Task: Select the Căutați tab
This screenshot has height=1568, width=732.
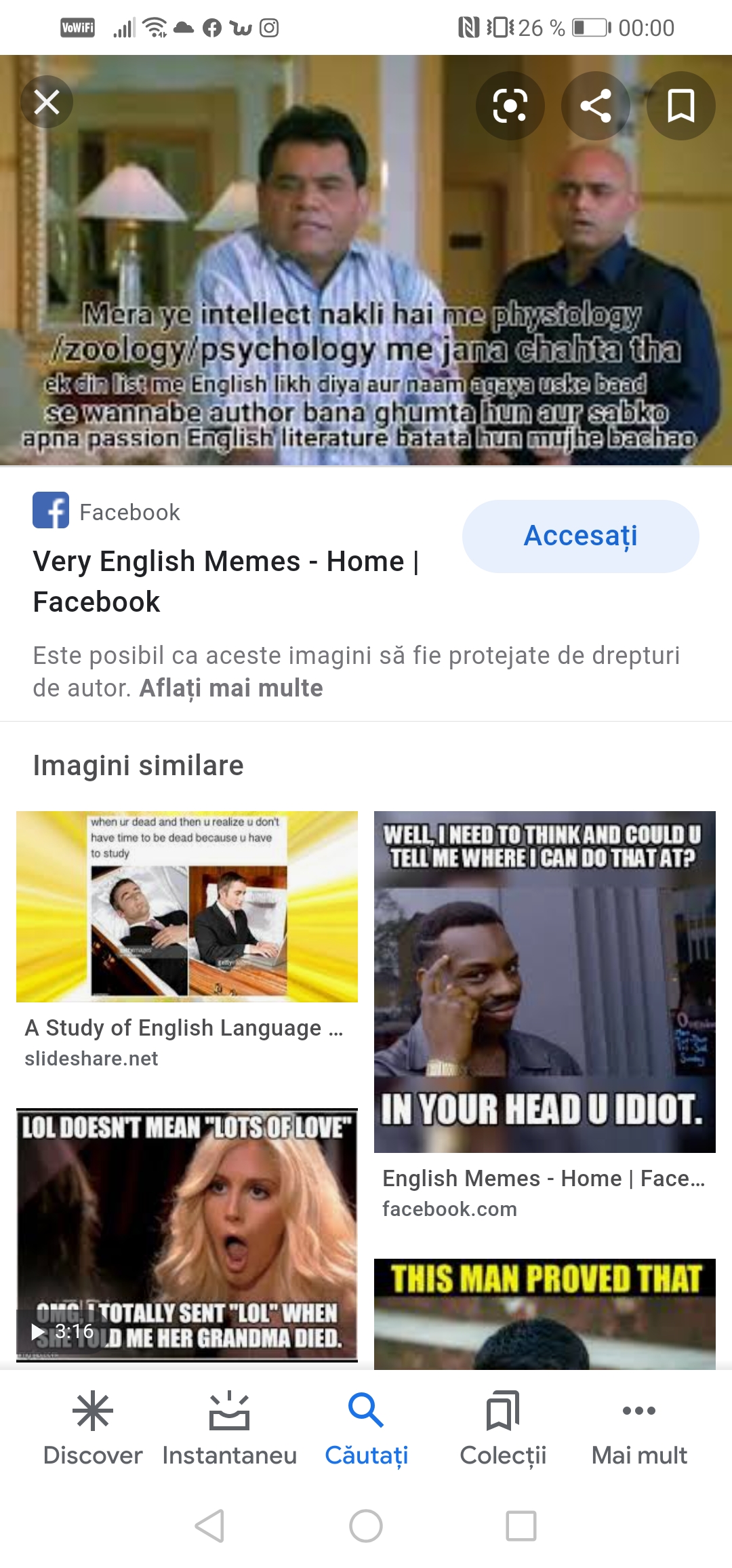Action: [x=366, y=1428]
